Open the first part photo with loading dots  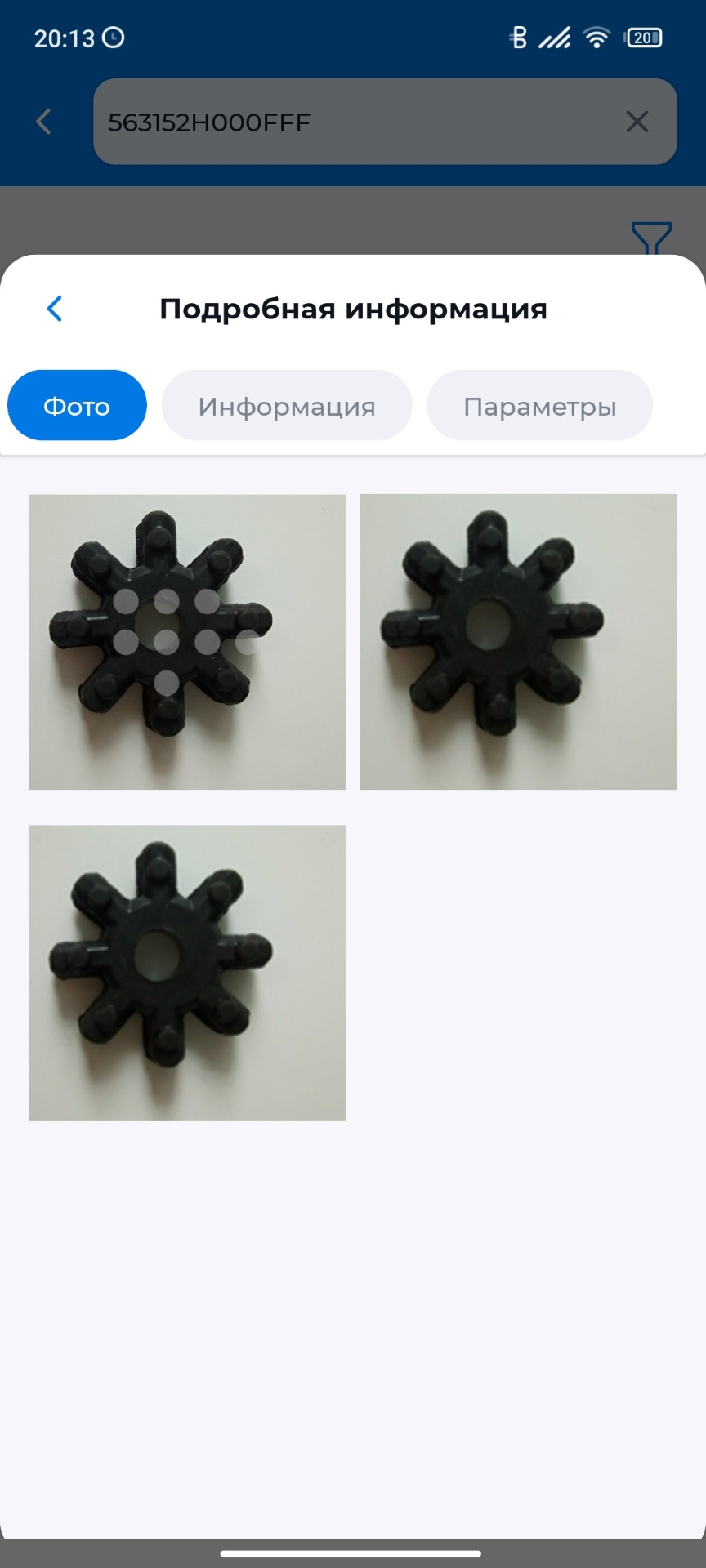(x=187, y=642)
